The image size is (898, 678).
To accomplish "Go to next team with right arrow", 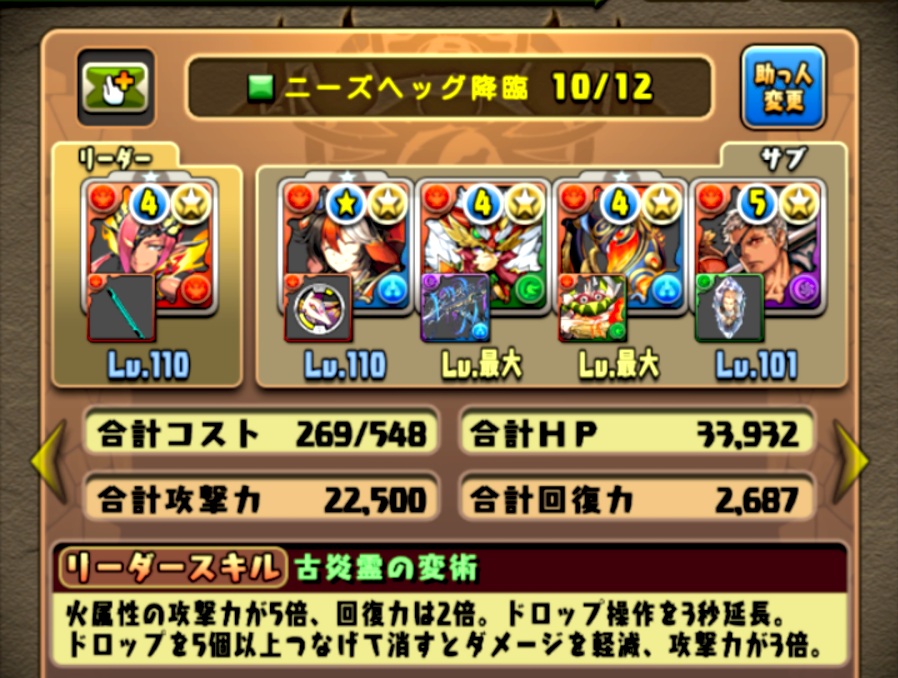I will 852,461.
